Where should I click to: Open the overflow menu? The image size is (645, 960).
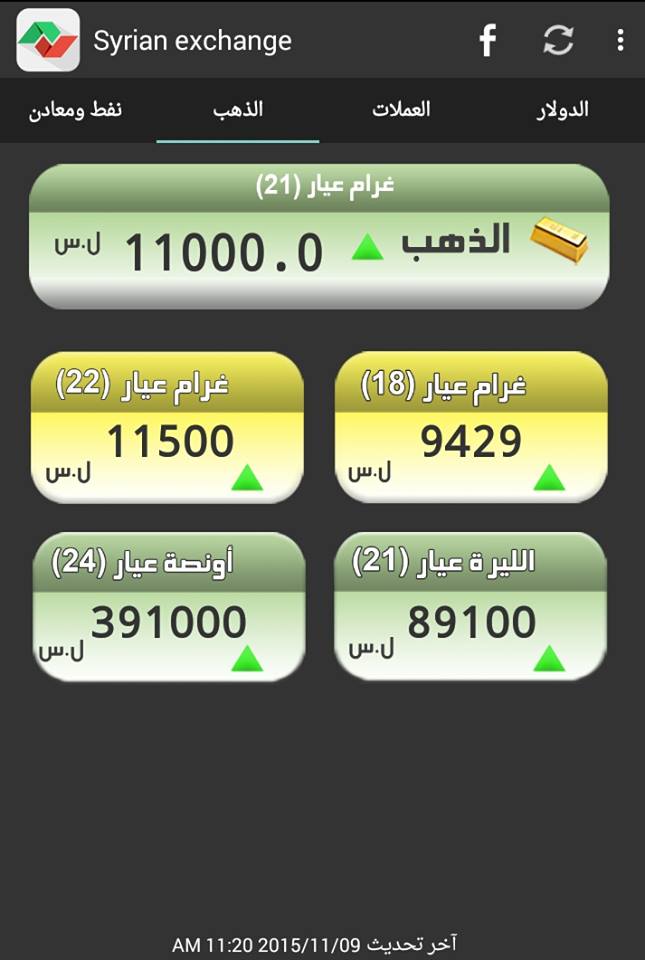tap(621, 41)
